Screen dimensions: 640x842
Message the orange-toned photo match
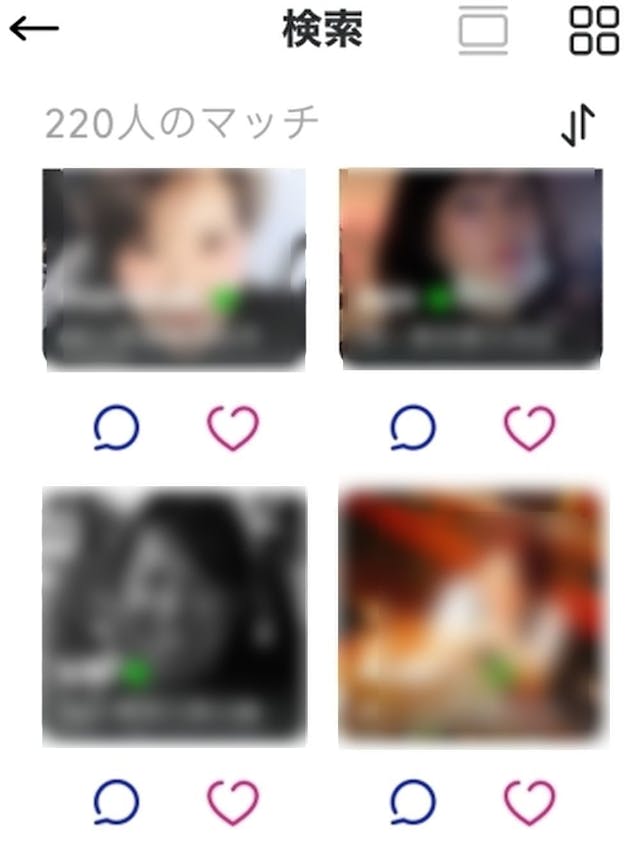pyautogui.click(x=412, y=801)
